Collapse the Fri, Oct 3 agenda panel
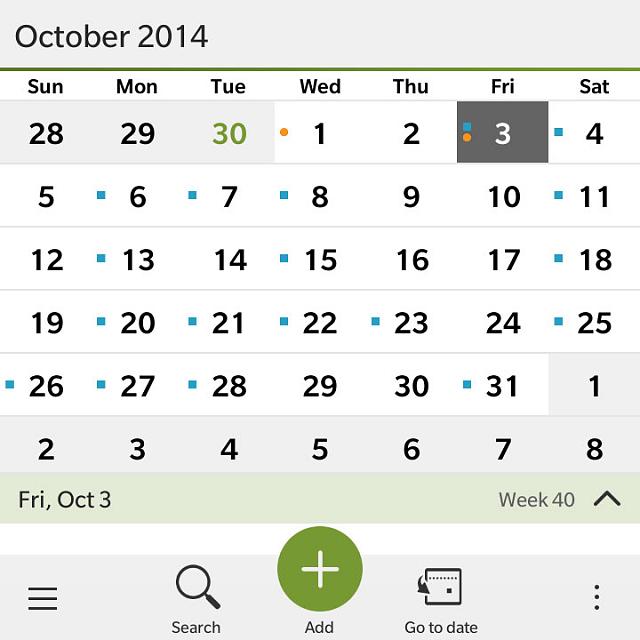Image resolution: width=640 pixels, height=640 pixels. (x=607, y=498)
